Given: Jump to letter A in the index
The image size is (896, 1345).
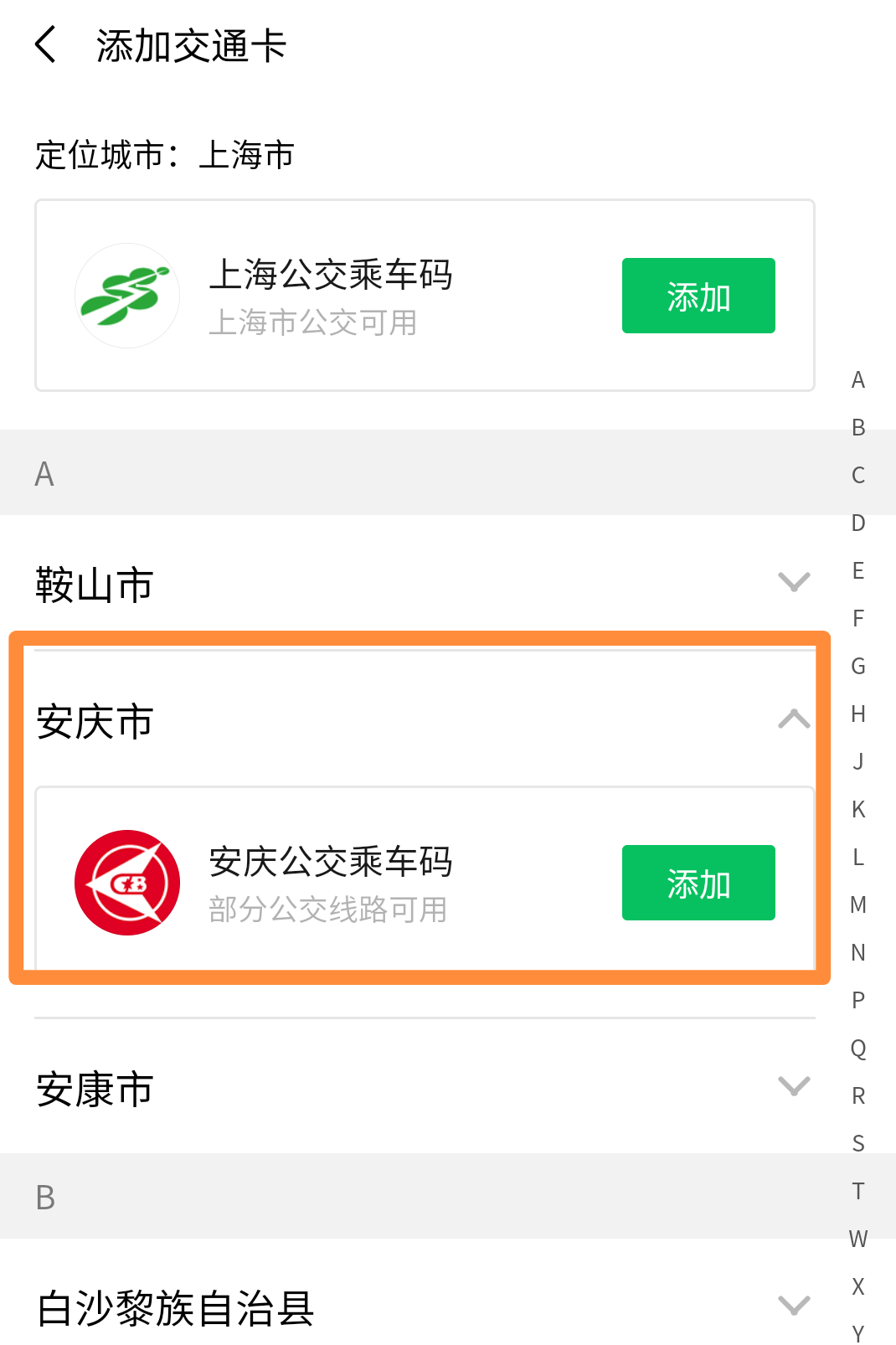Looking at the screenshot, I should [857, 381].
